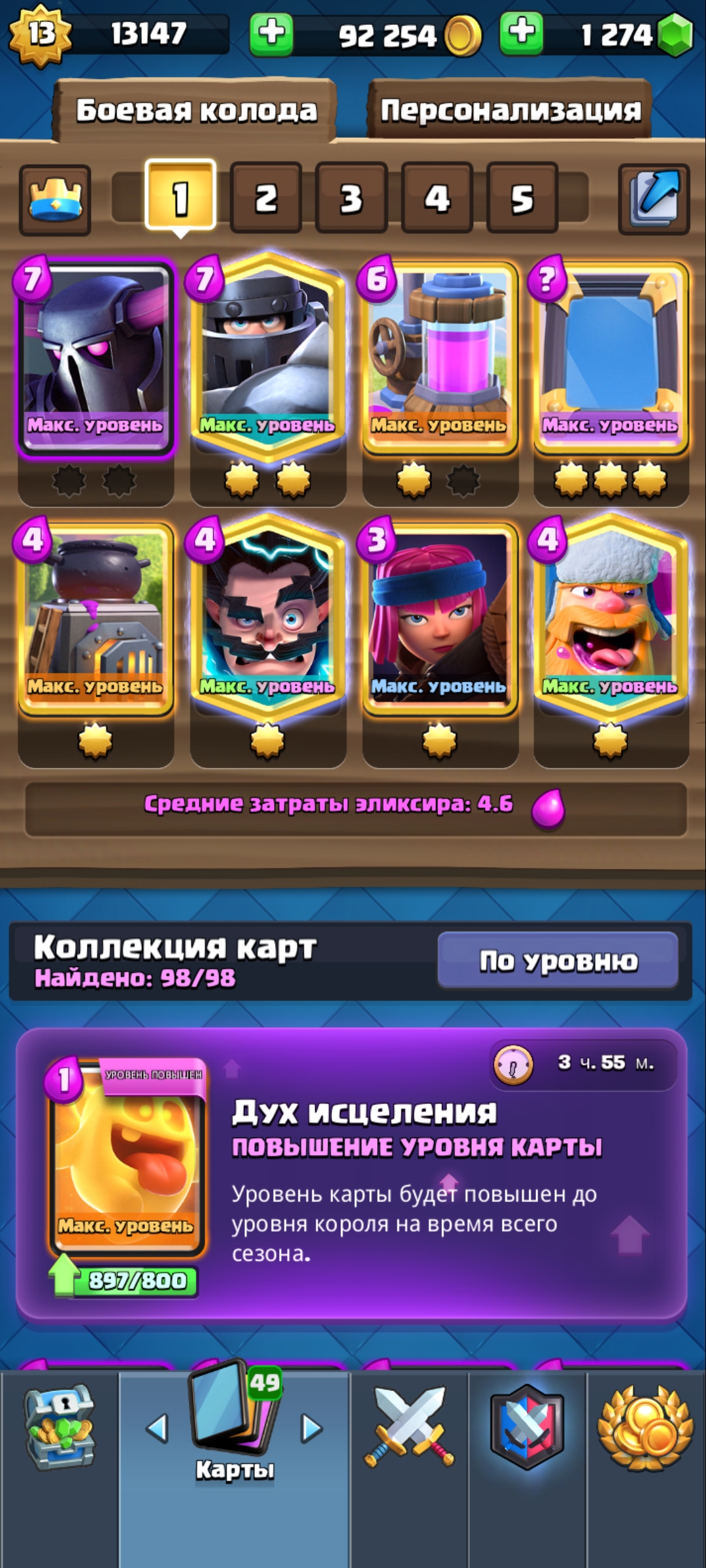Open the clan shield tab
This screenshot has height=1568, width=706.
pos(527,1428)
